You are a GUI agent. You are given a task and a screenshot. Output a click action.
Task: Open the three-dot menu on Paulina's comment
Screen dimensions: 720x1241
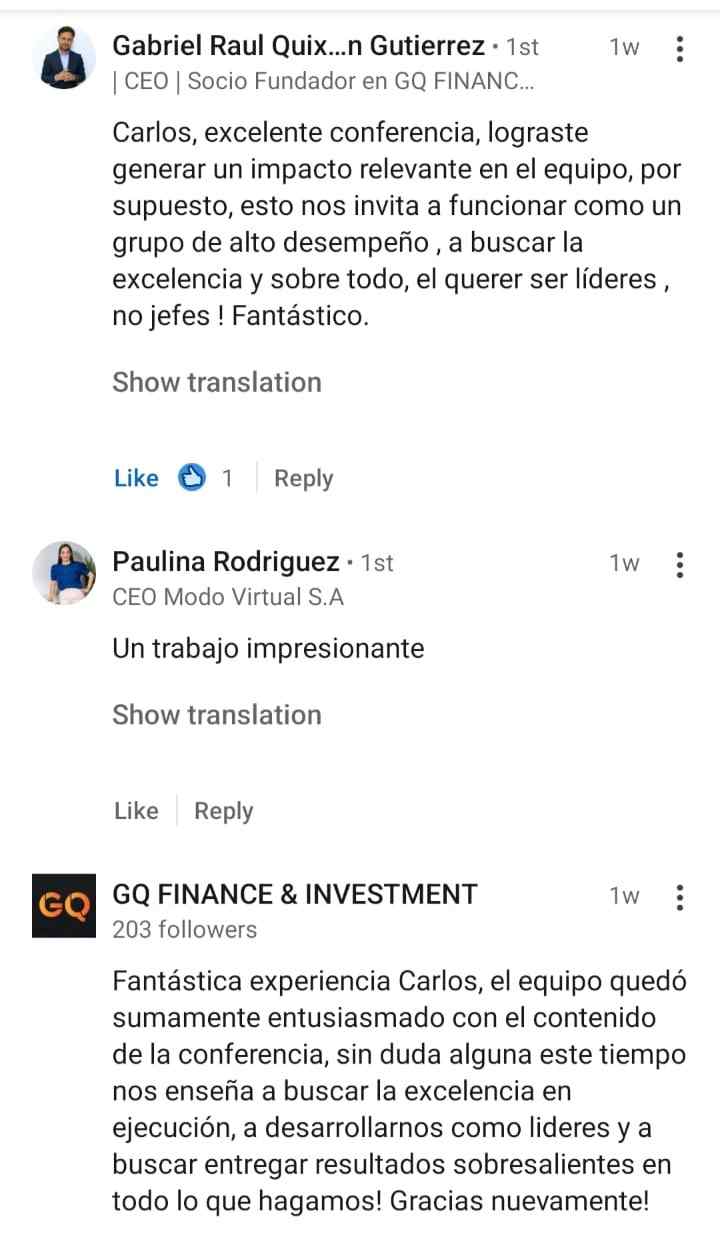click(679, 565)
